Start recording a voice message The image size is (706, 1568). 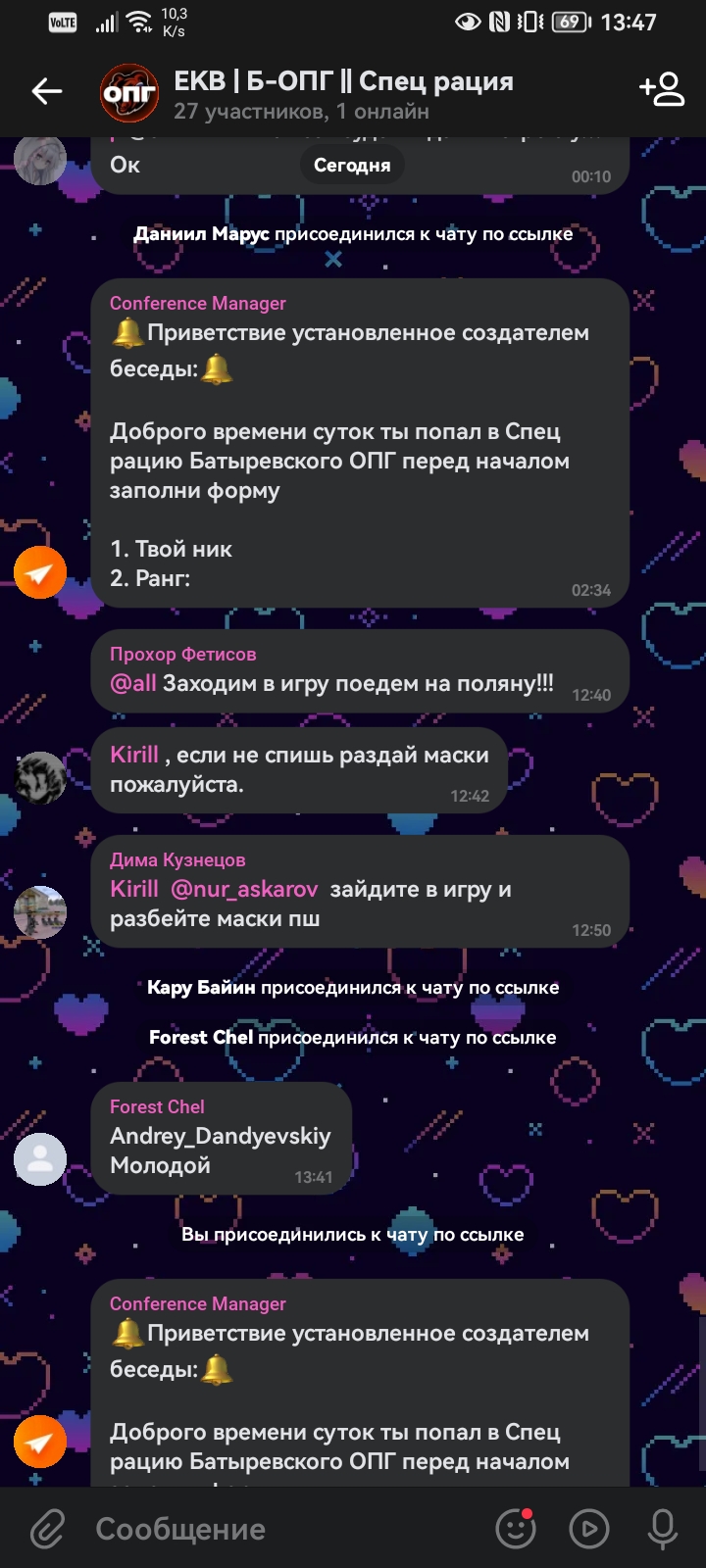pos(663,1529)
